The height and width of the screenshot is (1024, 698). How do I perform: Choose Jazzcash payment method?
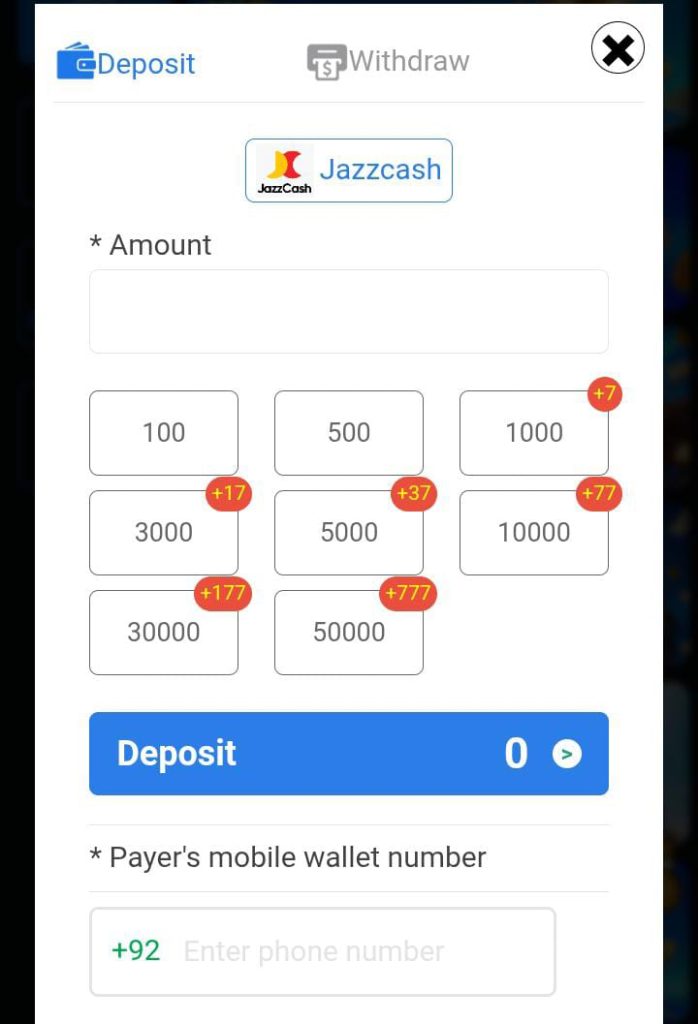[x=349, y=170]
